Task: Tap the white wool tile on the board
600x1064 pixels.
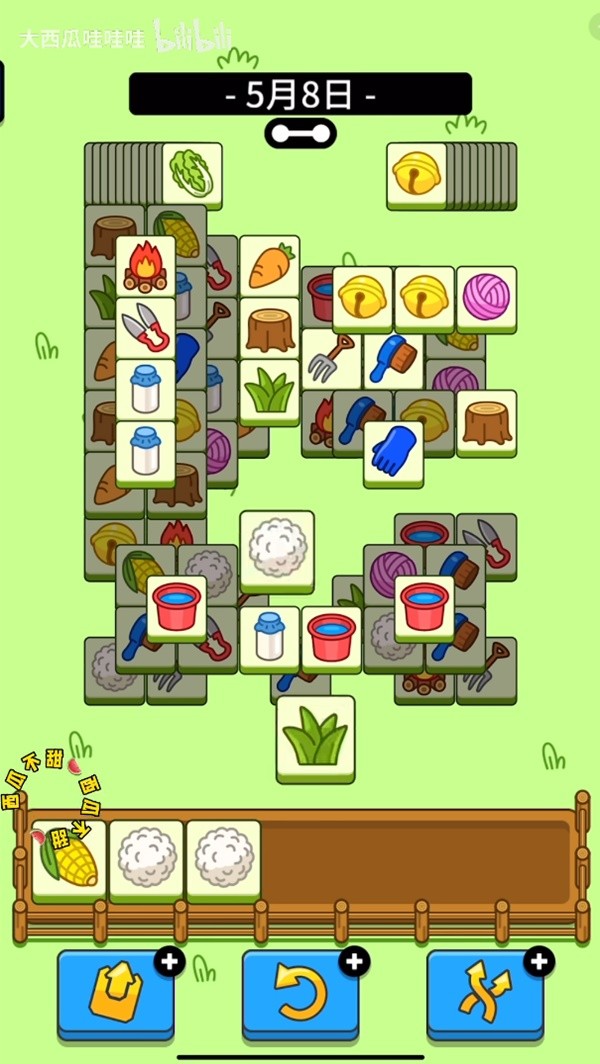Action: click(x=276, y=547)
